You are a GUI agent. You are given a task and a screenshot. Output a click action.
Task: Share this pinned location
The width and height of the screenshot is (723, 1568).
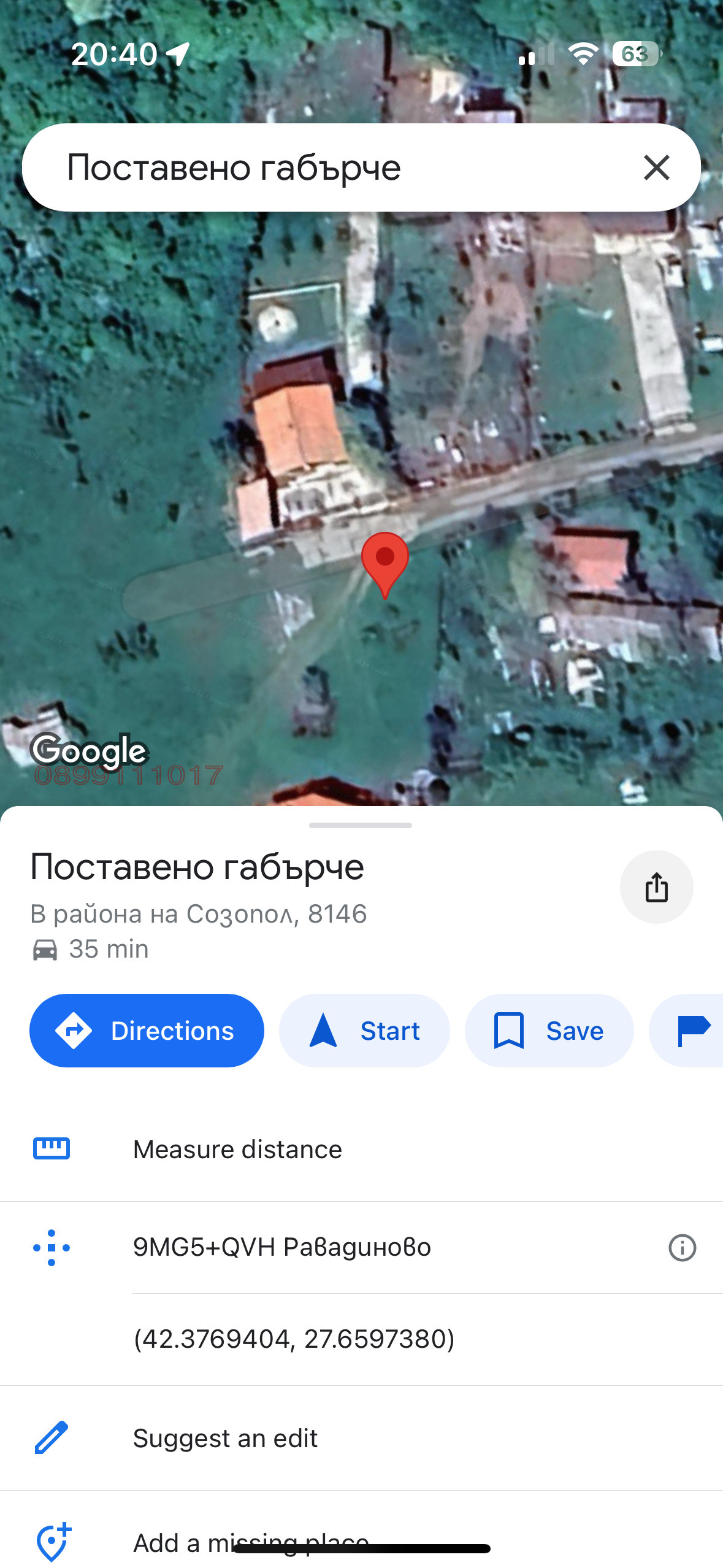656,887
